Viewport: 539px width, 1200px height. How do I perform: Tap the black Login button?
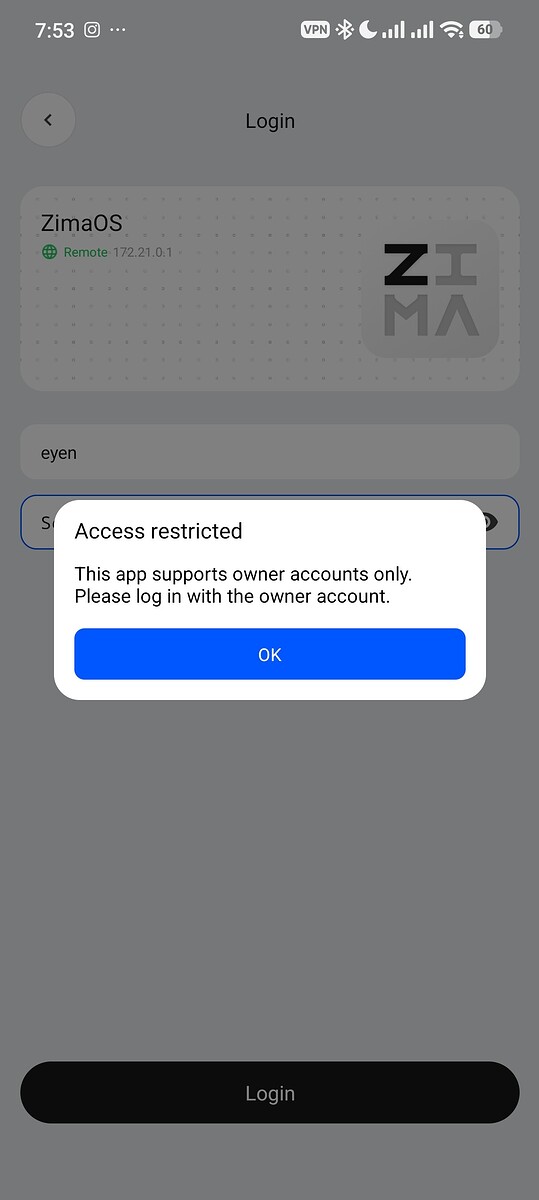click(x=269, y=1093)
